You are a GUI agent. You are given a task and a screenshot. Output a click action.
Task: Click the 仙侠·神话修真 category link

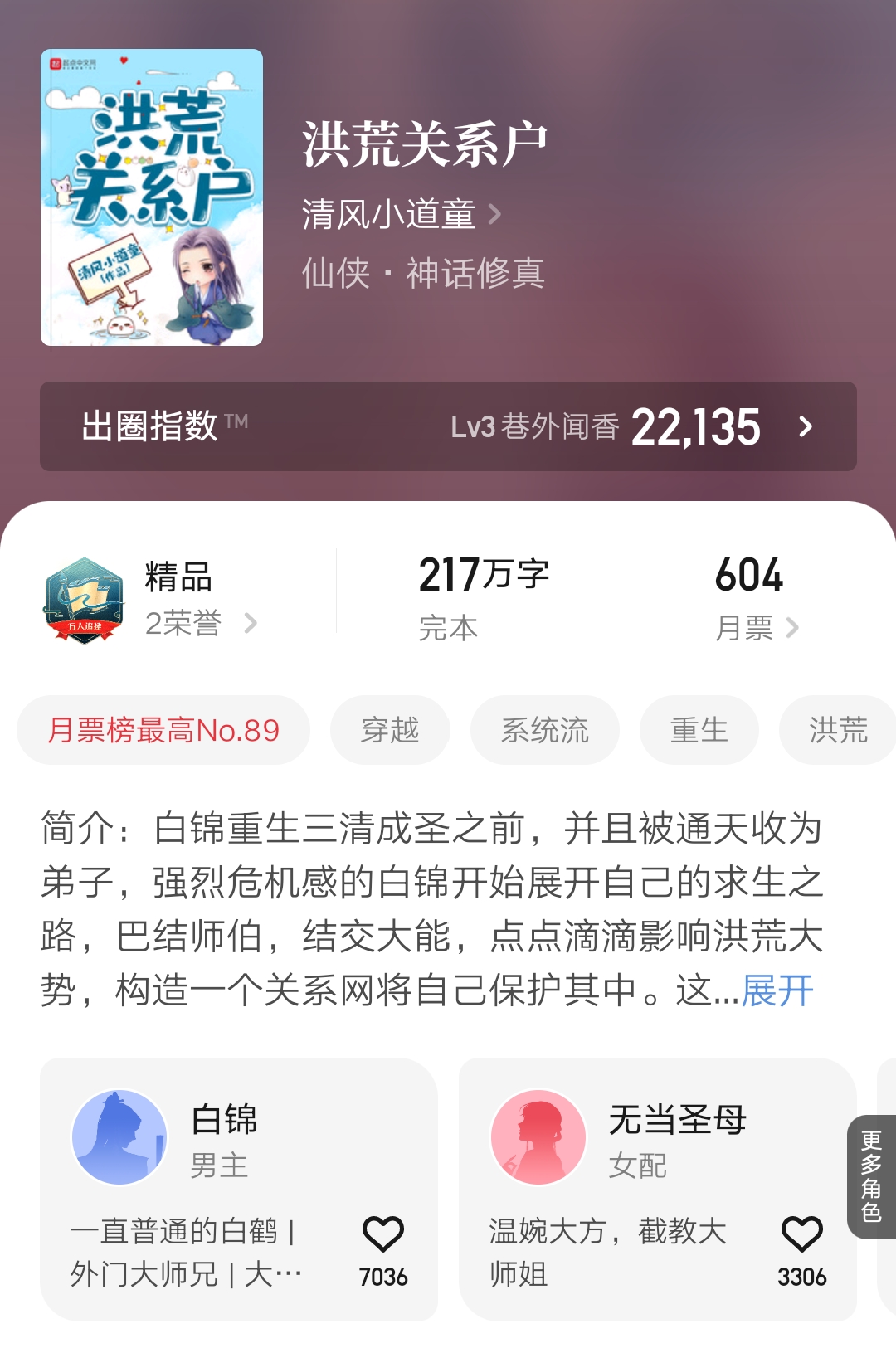point(423,275)
